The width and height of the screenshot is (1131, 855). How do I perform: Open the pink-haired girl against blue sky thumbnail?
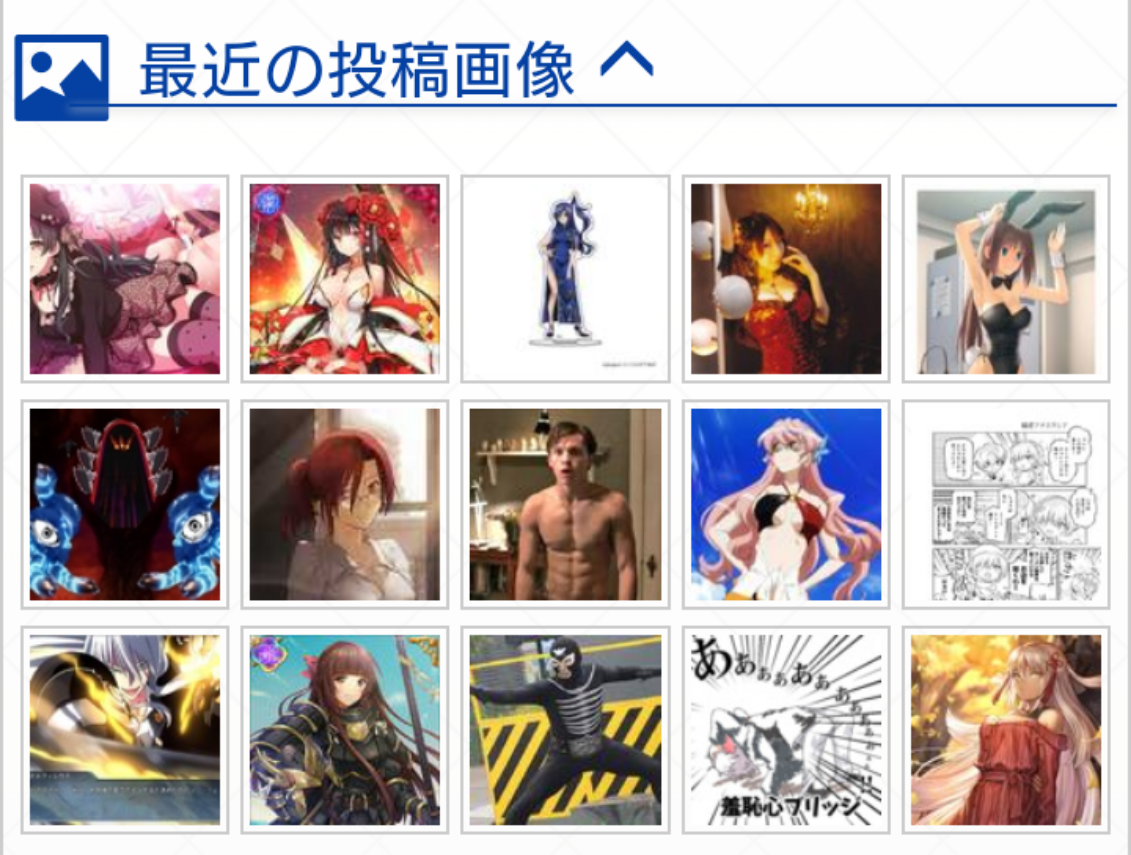pos(785,504)
